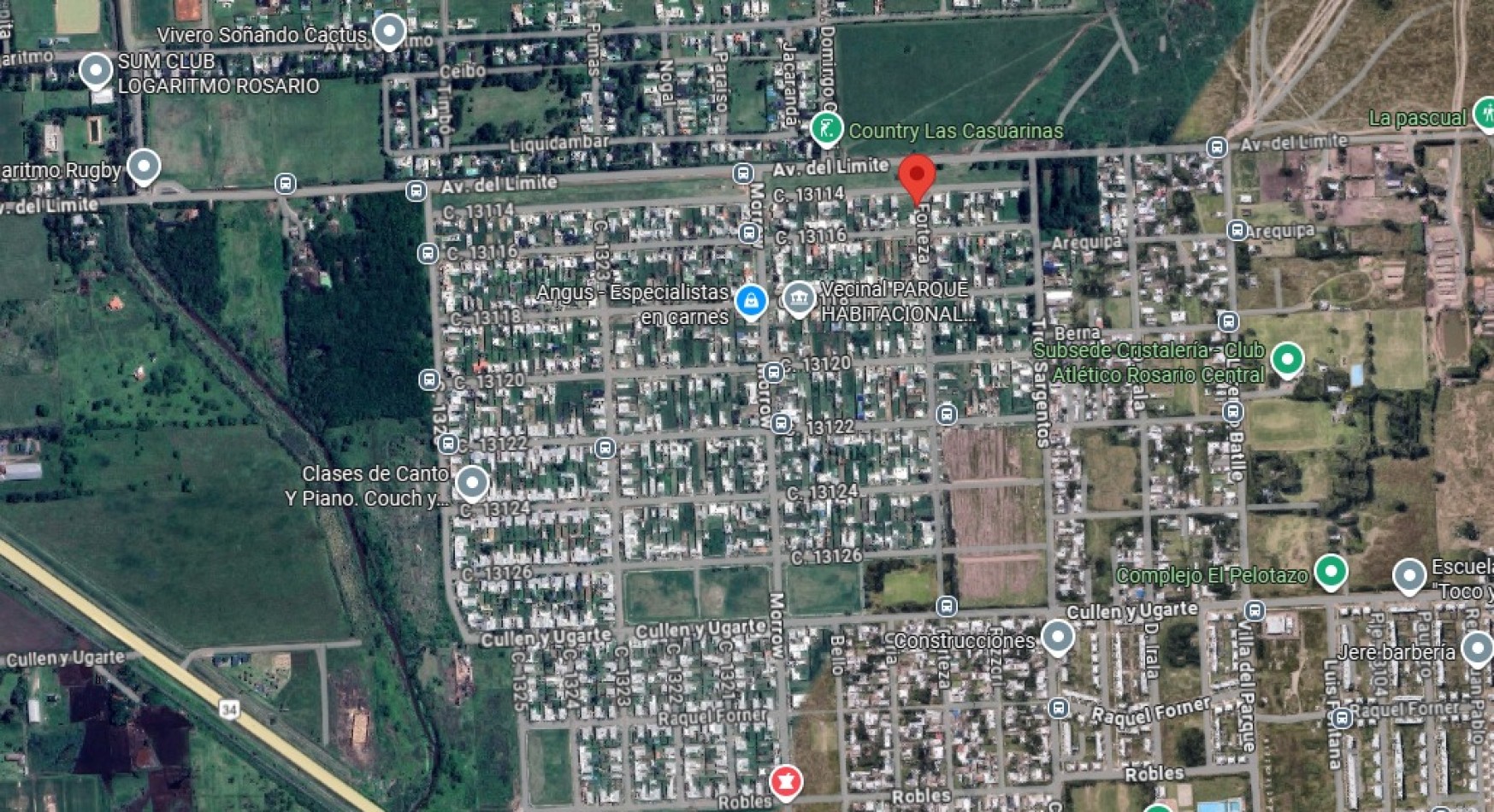Open Angus - Especialistas en carnes shop marker
The width and height of the screenshot is (1494, 812).
751,301
